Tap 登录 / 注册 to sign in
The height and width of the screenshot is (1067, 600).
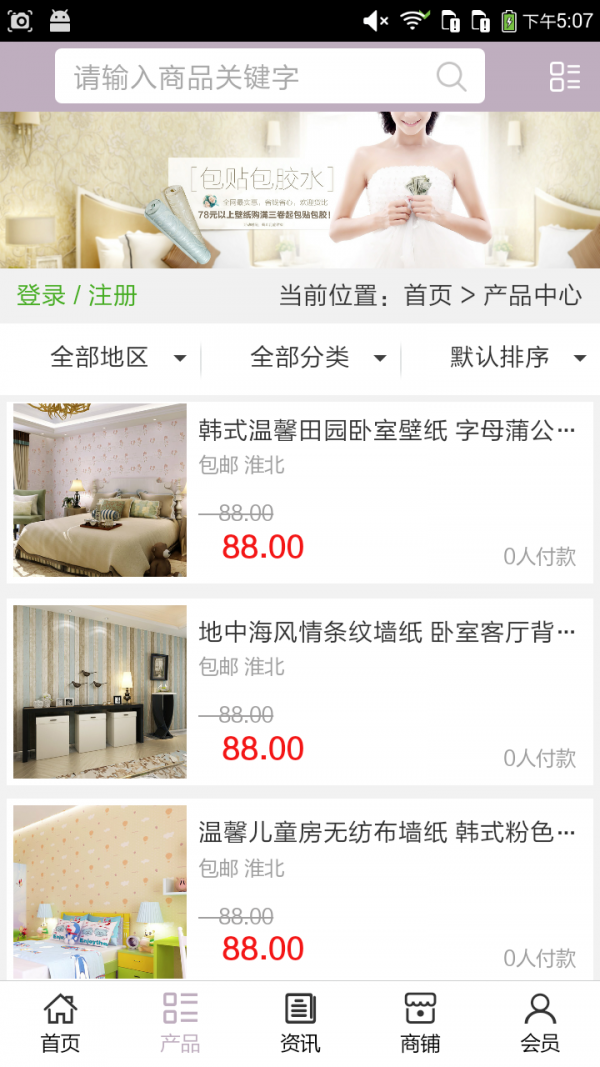(x=77, y=296)
